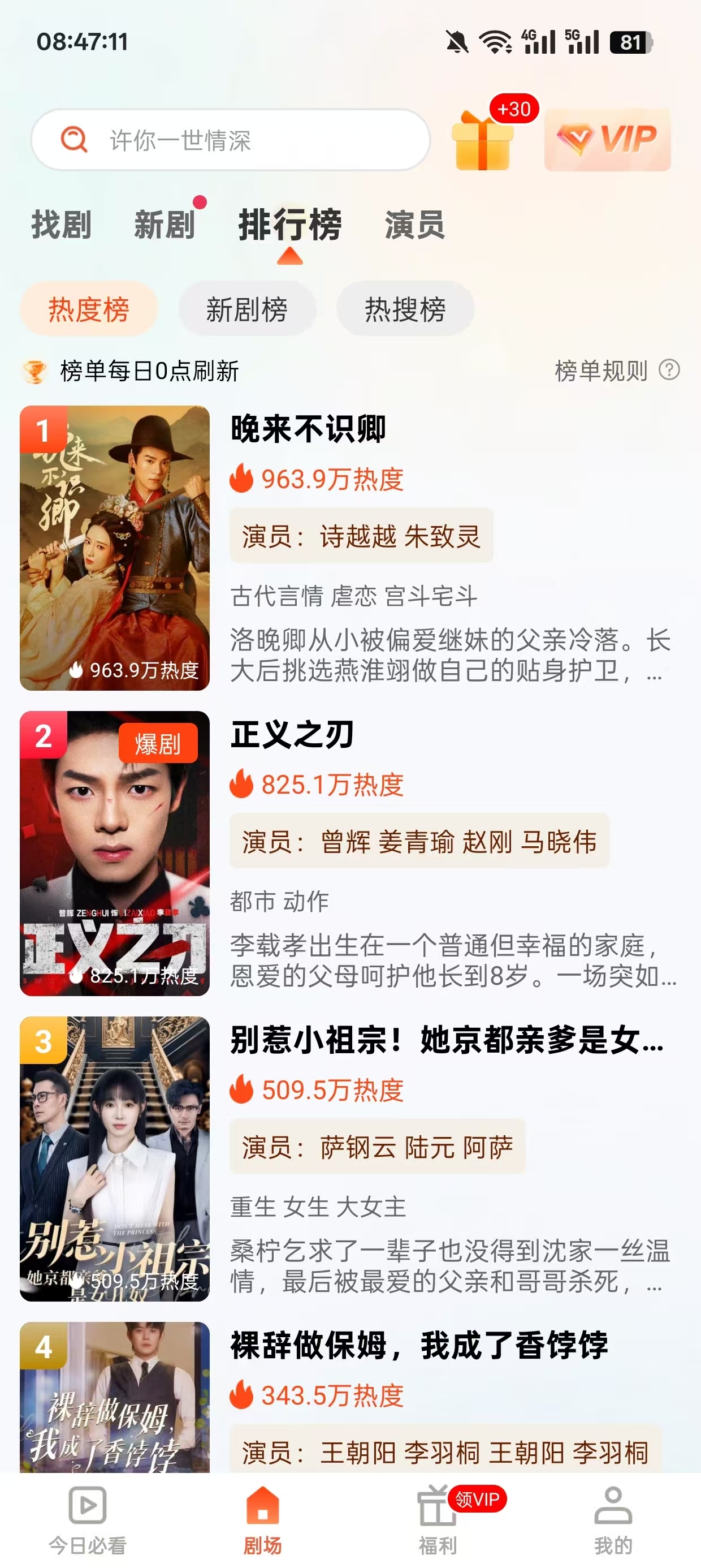Go to the 今日必看 tab
The height and width of the screenshot is (1568, 701).
(x=88, y=1519)
